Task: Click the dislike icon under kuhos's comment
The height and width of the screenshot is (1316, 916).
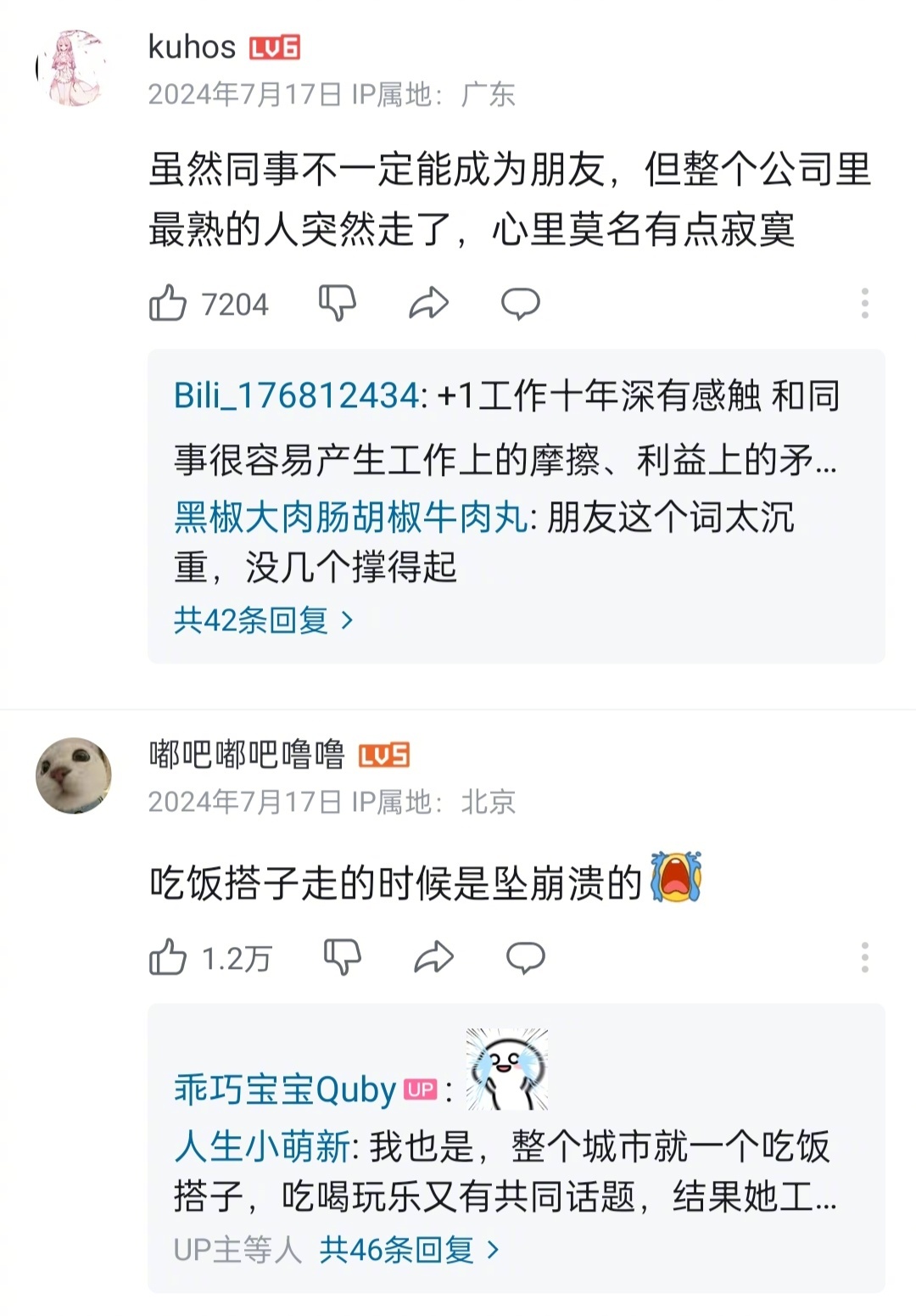Action: pyautogui.click(x=337, y=303)
